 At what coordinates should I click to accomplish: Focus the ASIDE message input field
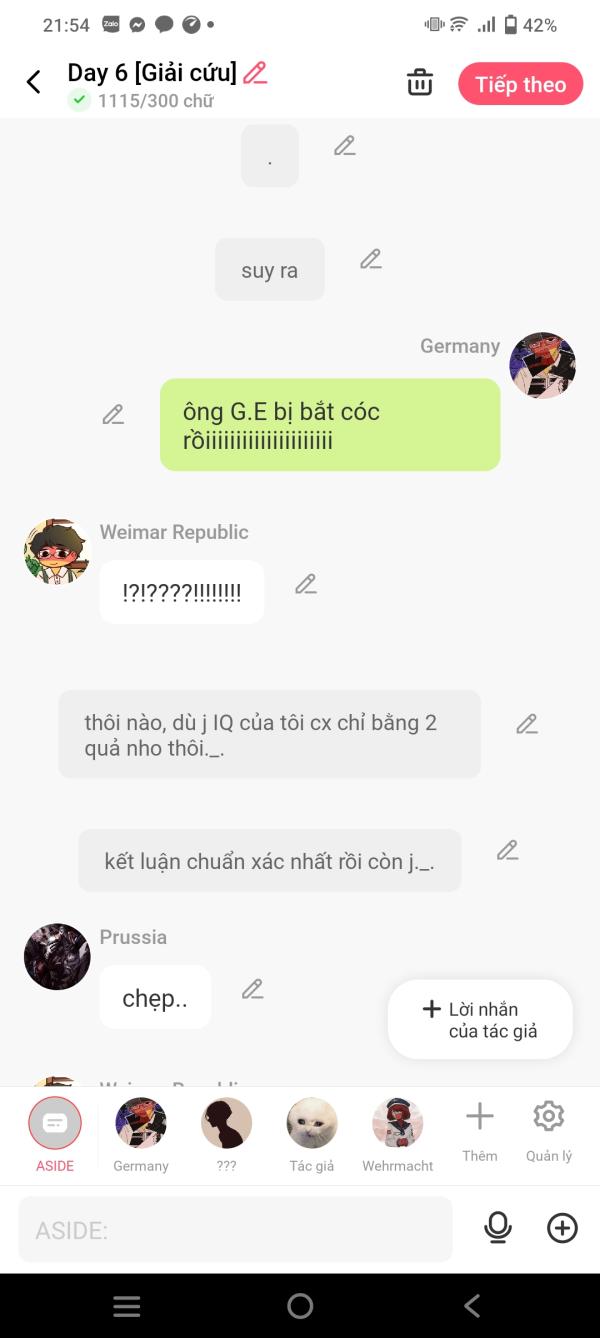tap(235, 1229)
